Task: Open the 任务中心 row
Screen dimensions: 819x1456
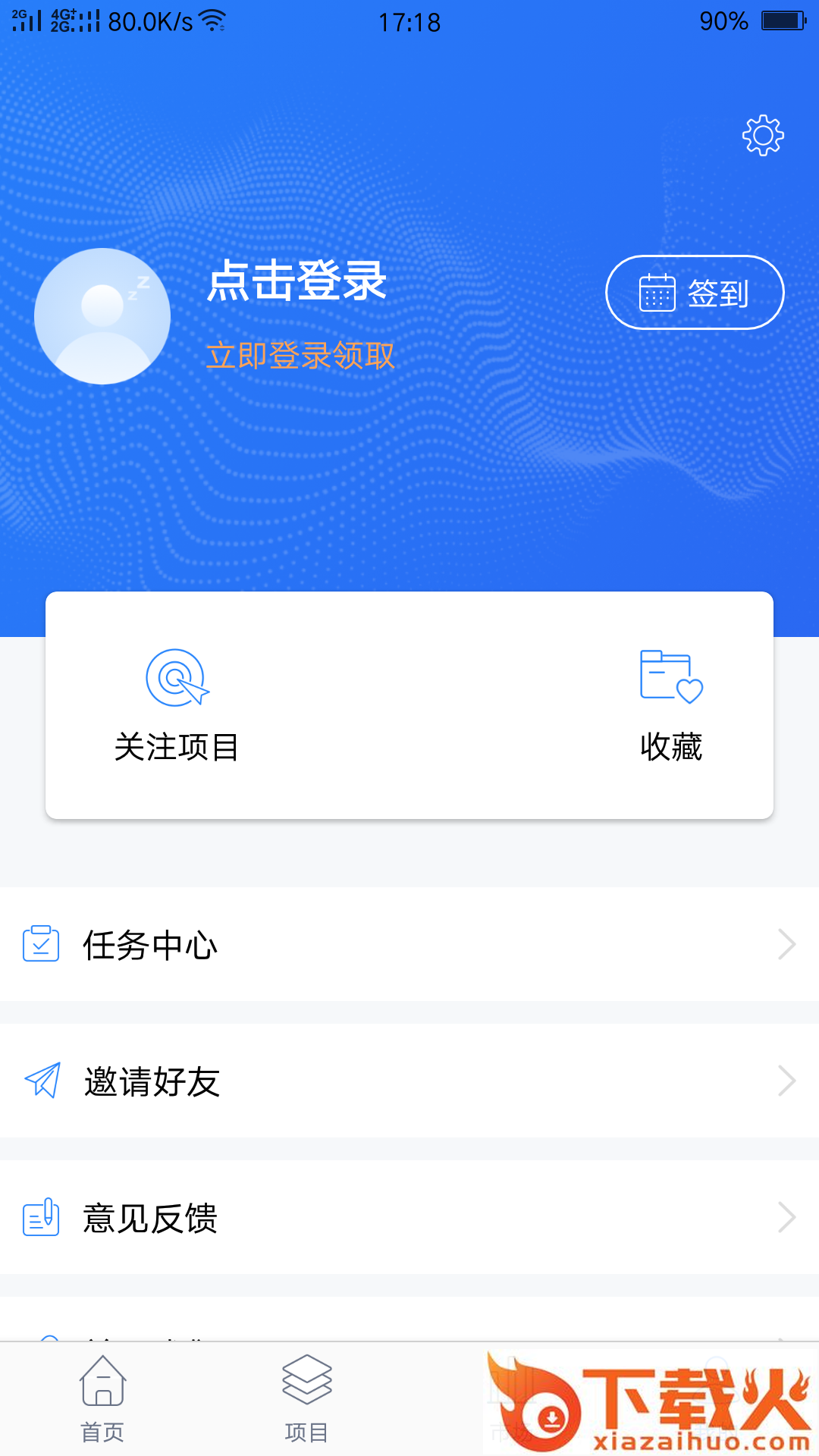Action: [409, 945]
